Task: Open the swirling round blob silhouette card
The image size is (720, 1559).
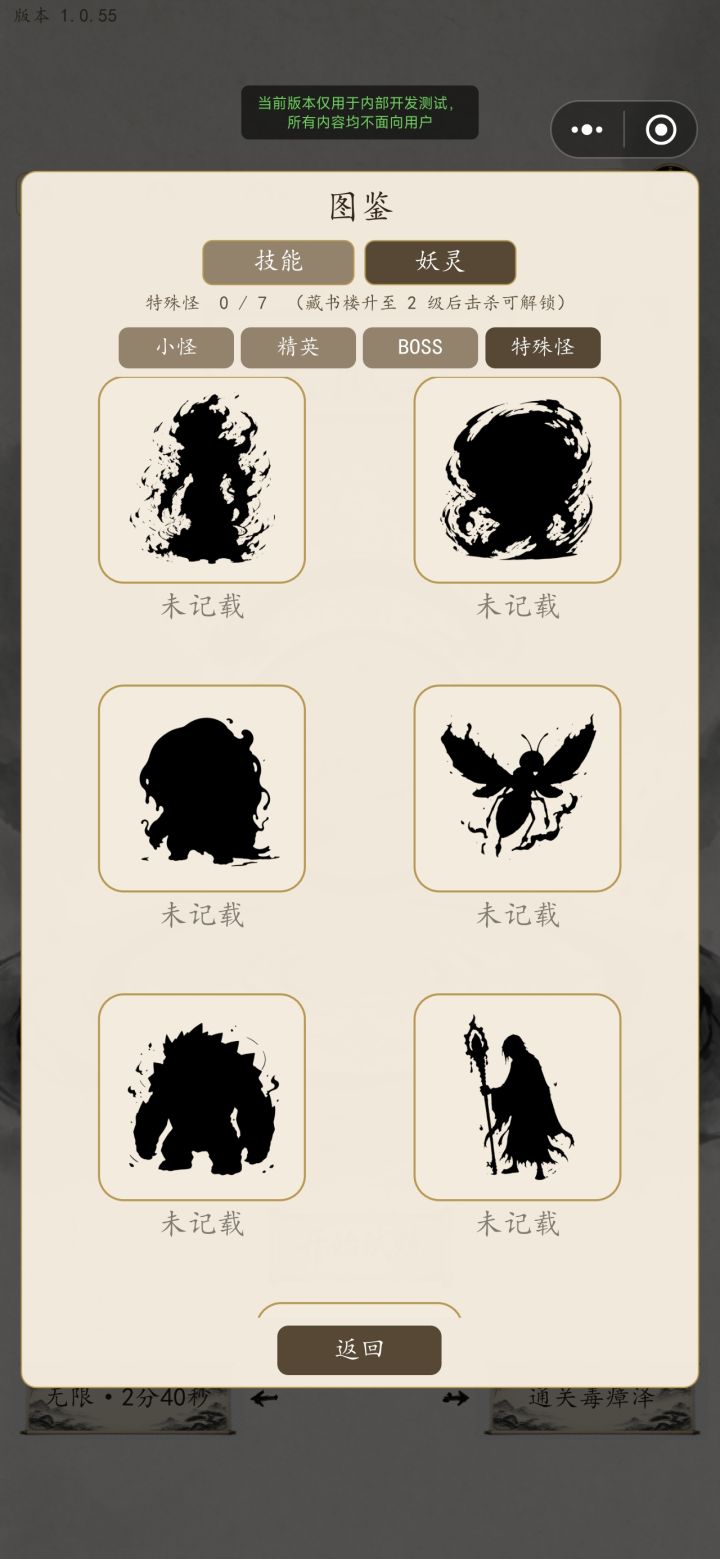Action: tap(517, 480)
